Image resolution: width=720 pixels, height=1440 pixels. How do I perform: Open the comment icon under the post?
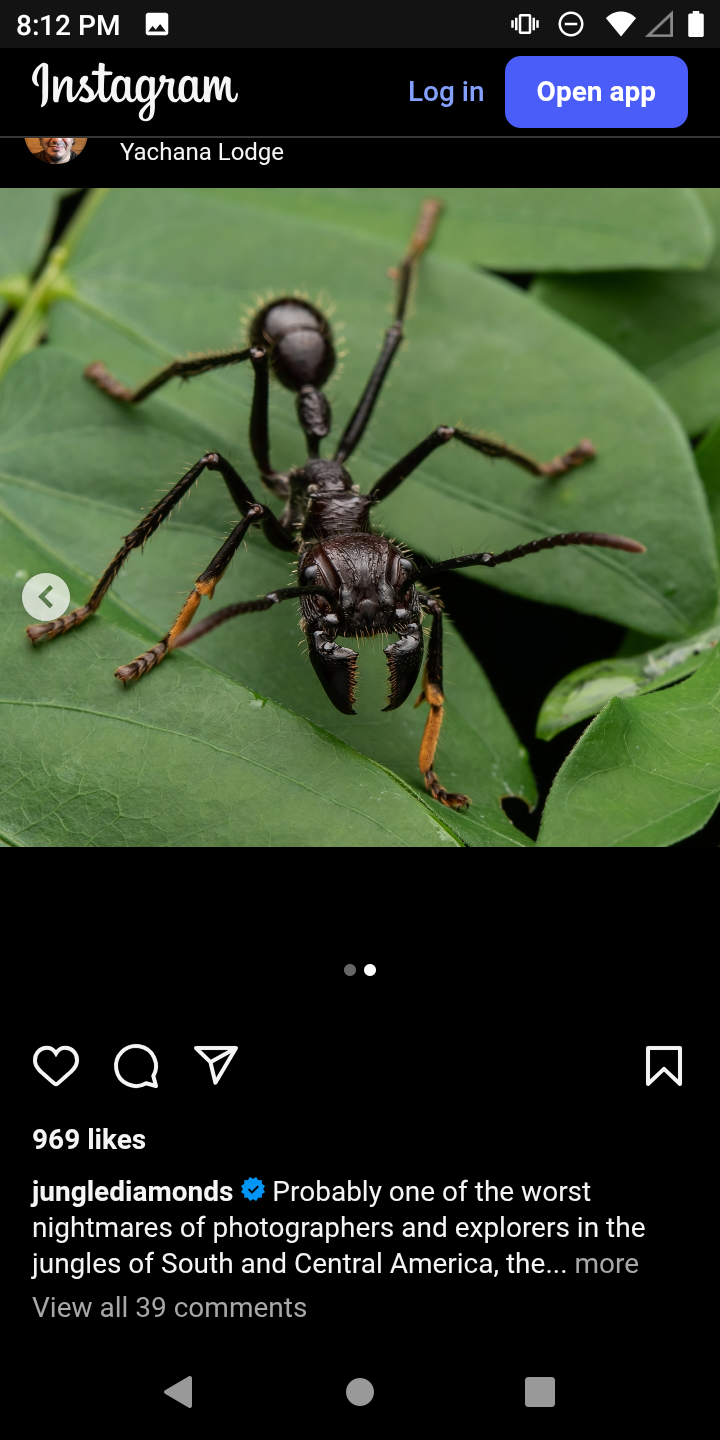[x=136, y=1066]
